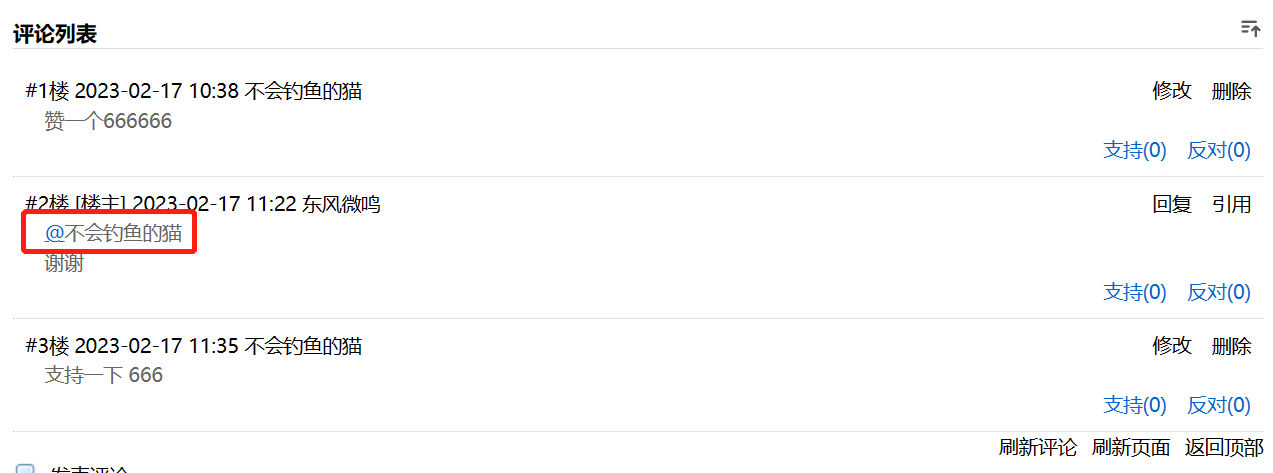Tap 支持(0) under floor #3 comment
The height and width of the screenshot is (473, 1273).
[x=1134, y=405]
